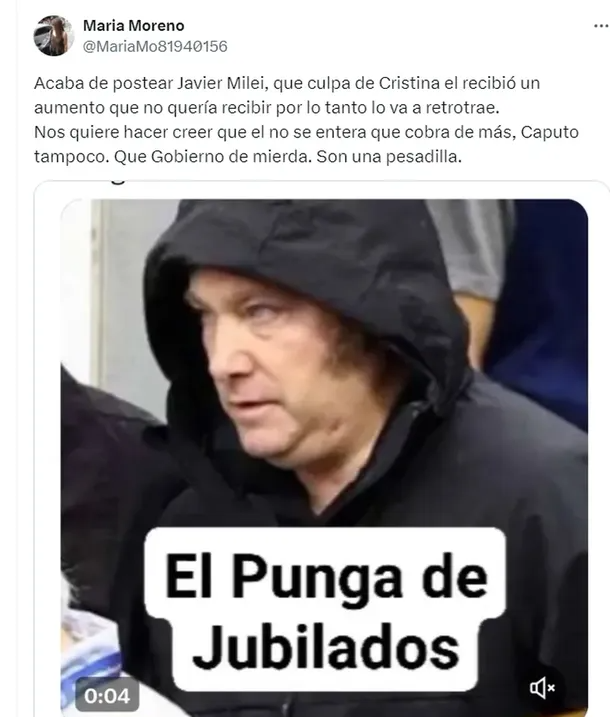
Task: Unmute the video sound
Action: (x=542, y=687)
